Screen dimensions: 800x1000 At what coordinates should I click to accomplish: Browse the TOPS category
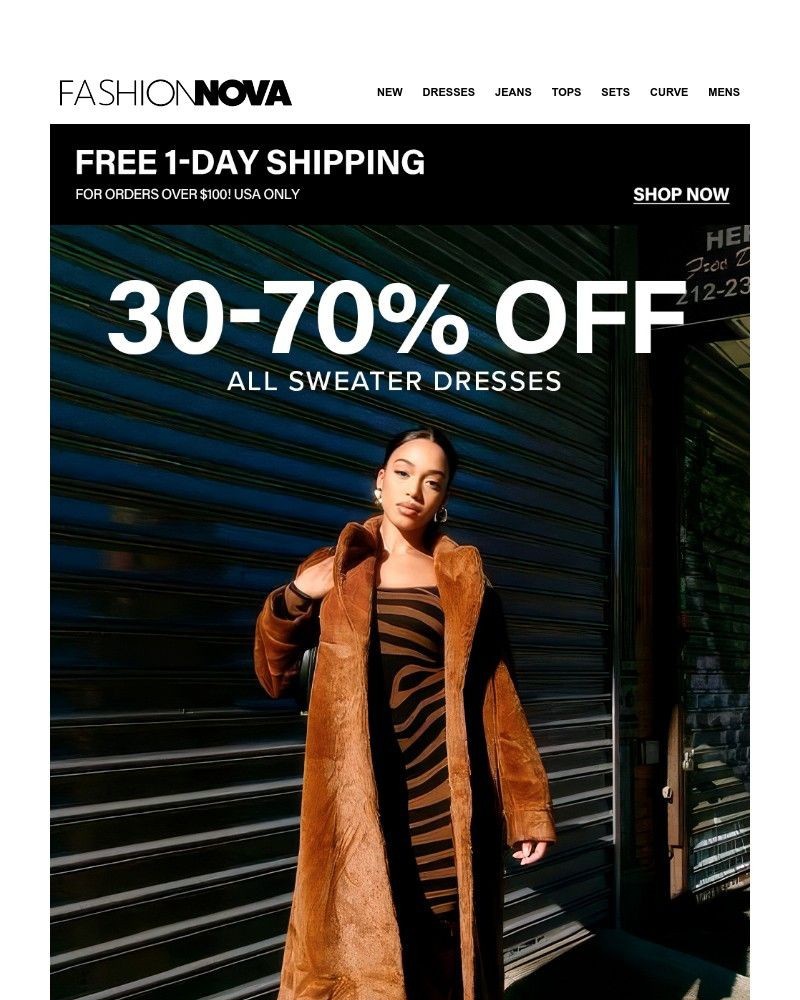566,92
